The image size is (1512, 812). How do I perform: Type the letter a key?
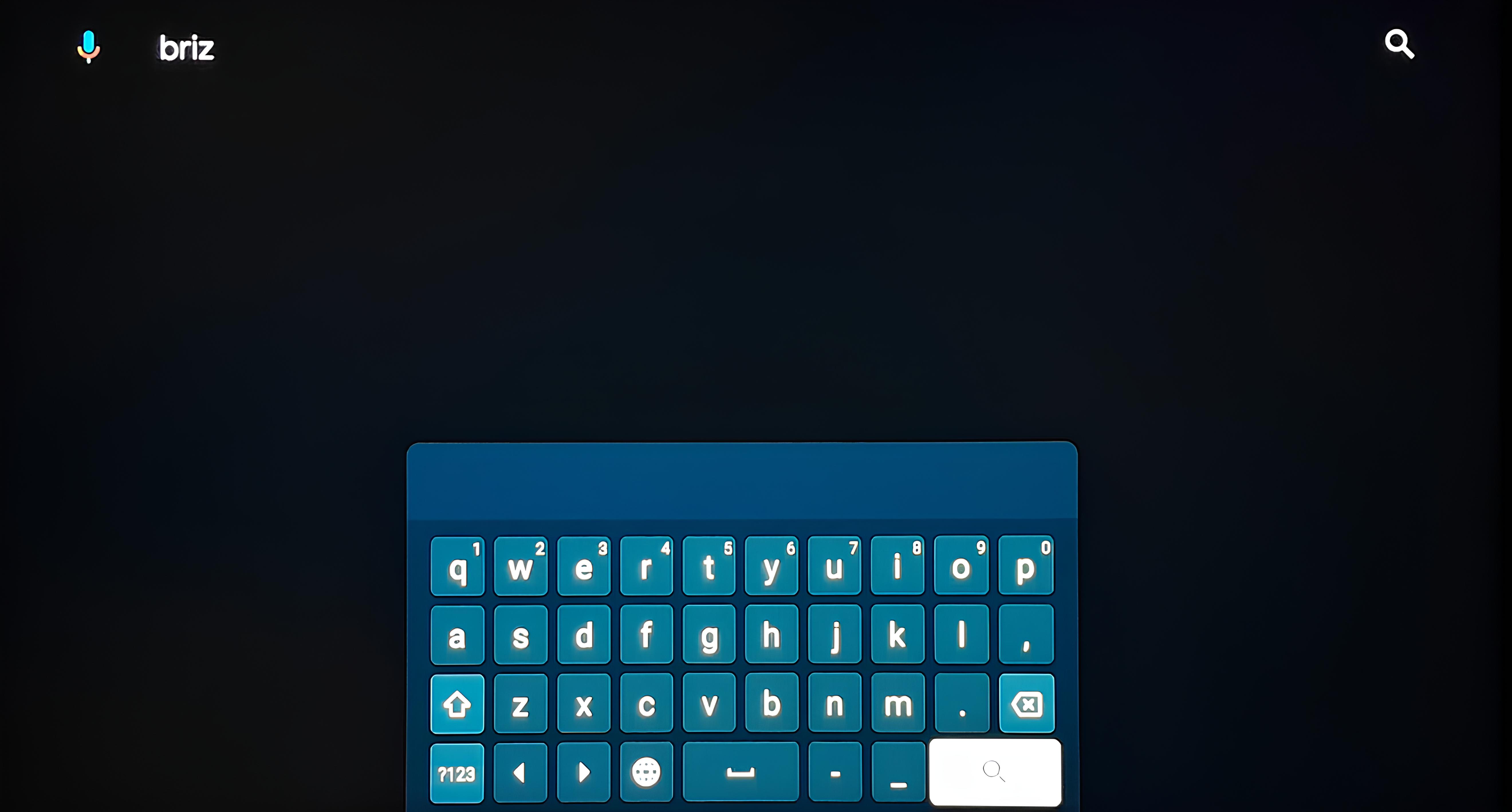[457, 635]
